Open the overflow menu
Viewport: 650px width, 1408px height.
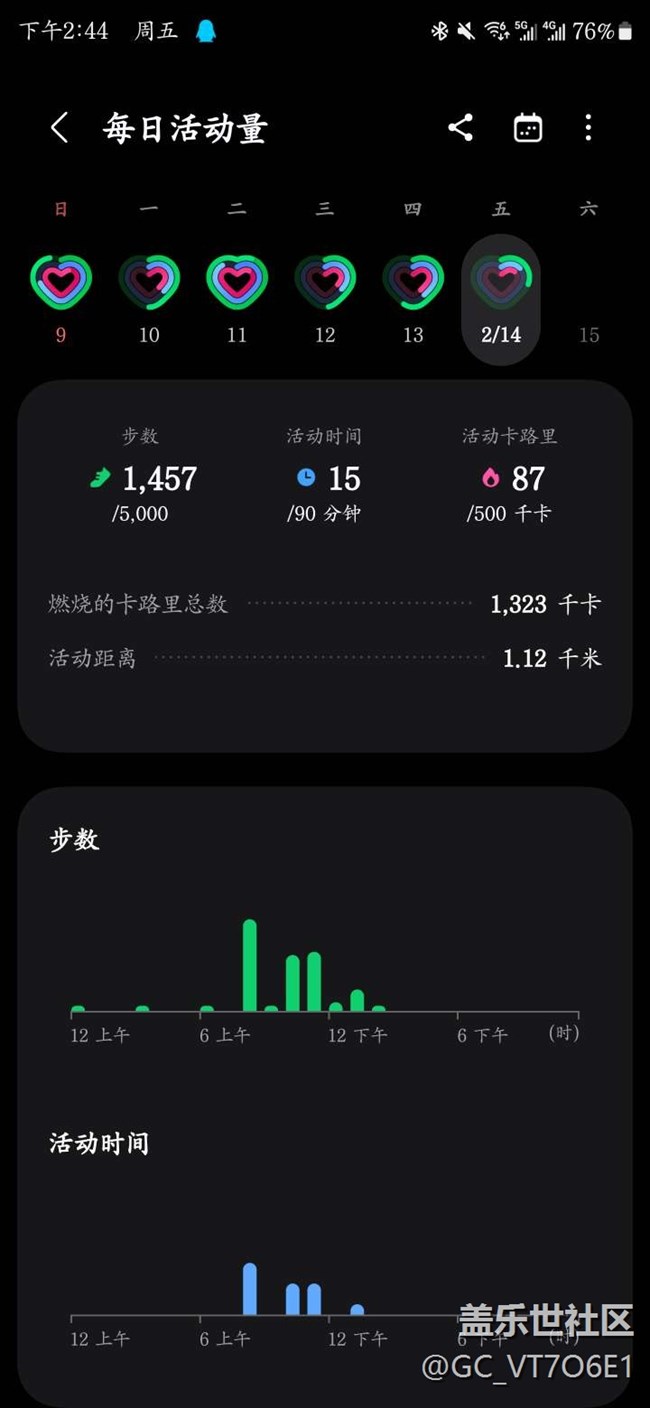tap(588, 127)
